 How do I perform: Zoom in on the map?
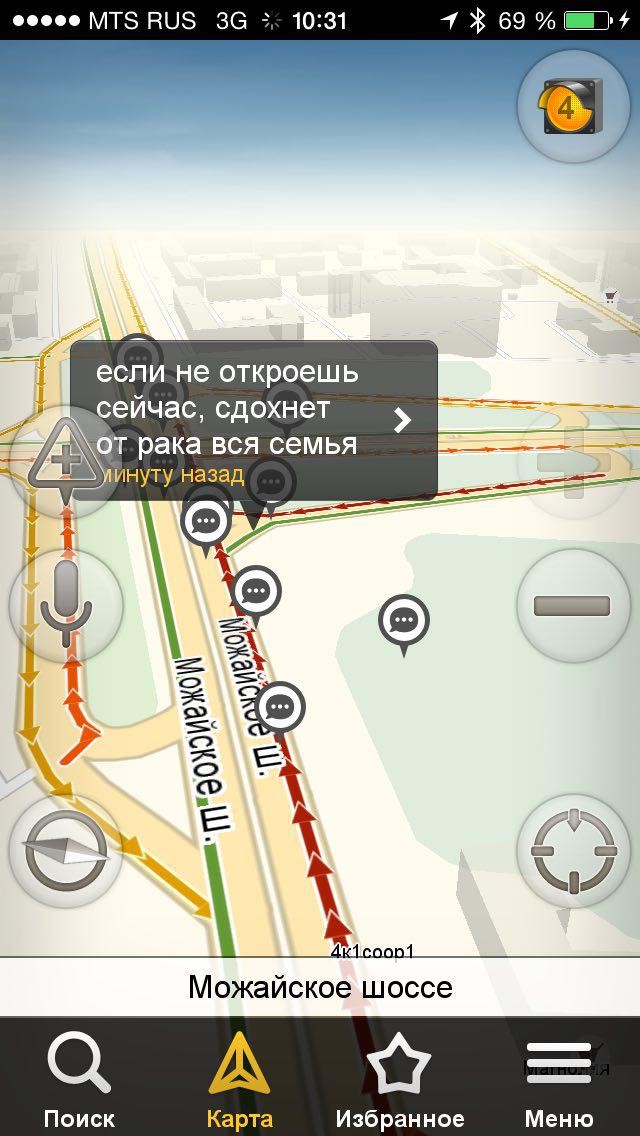(x=573, y=461)
